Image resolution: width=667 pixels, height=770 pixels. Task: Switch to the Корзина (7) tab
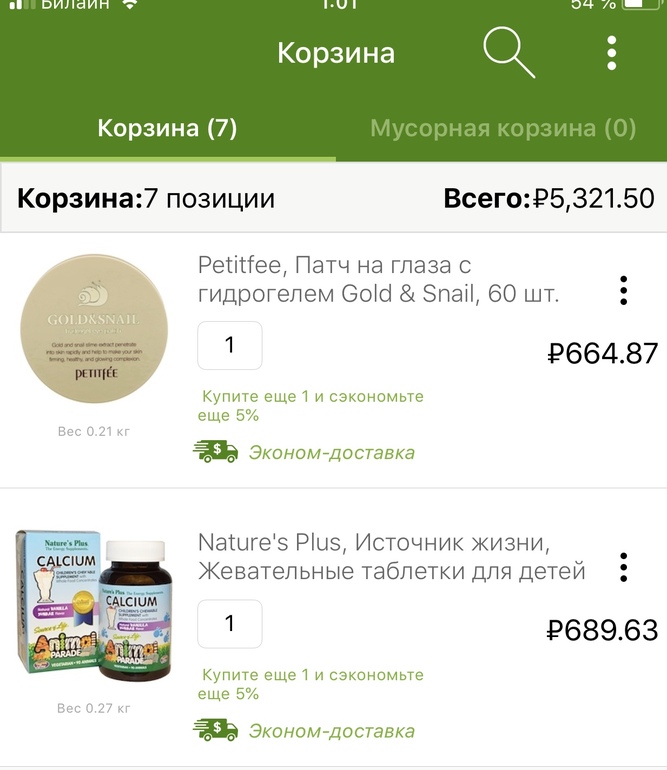point(167,129)
